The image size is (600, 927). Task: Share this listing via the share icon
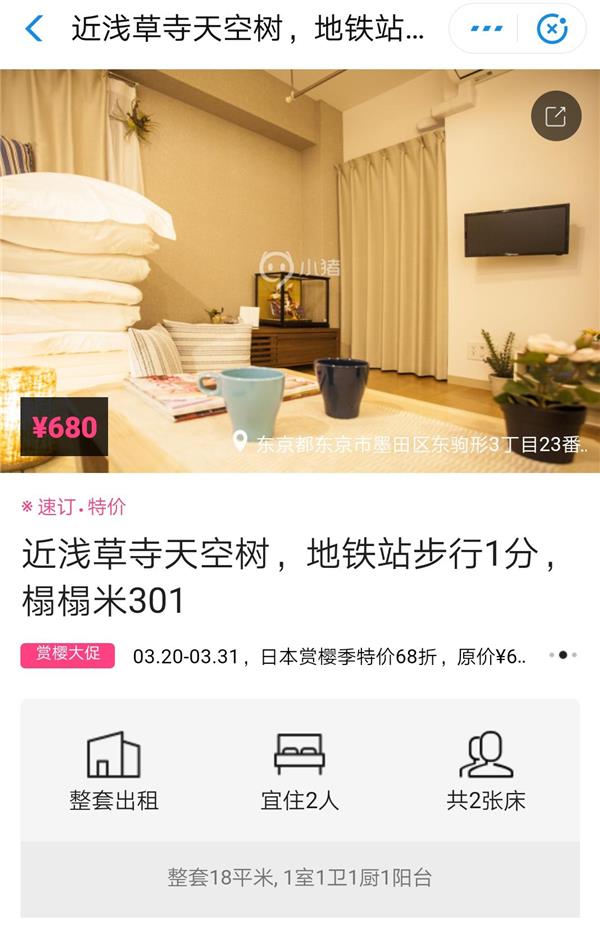(x=555, y=117)
